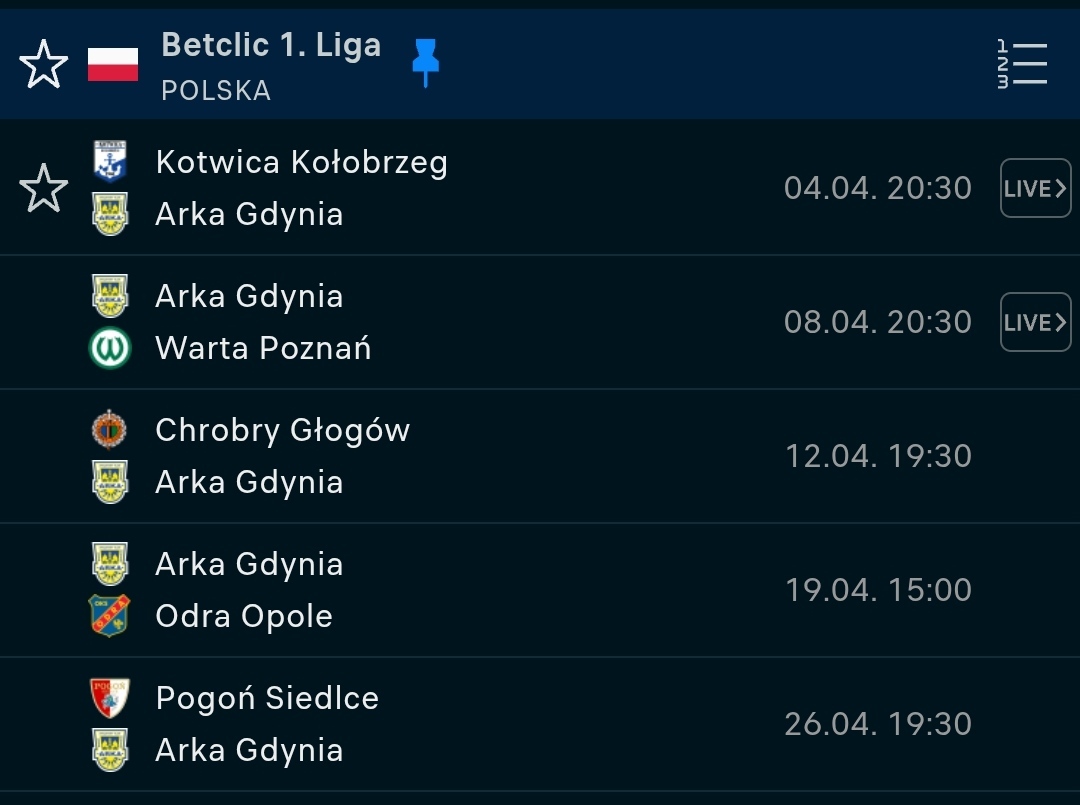Open the Arka Gdynia vs Odra Opole match
Image resolution: width=1080 pixels, height=805 pixels.
500,590
